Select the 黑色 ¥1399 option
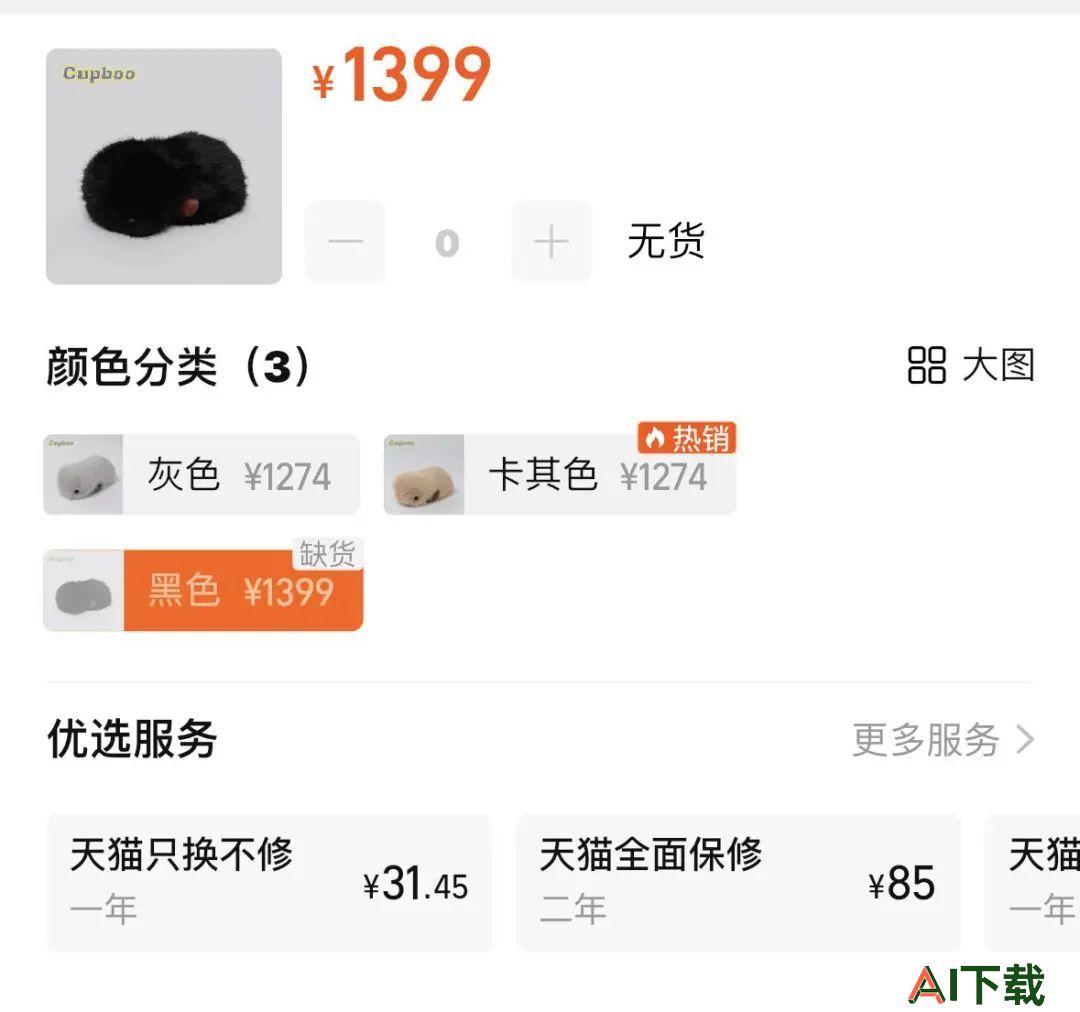The image size is (1080, 1012). [203, 591]
